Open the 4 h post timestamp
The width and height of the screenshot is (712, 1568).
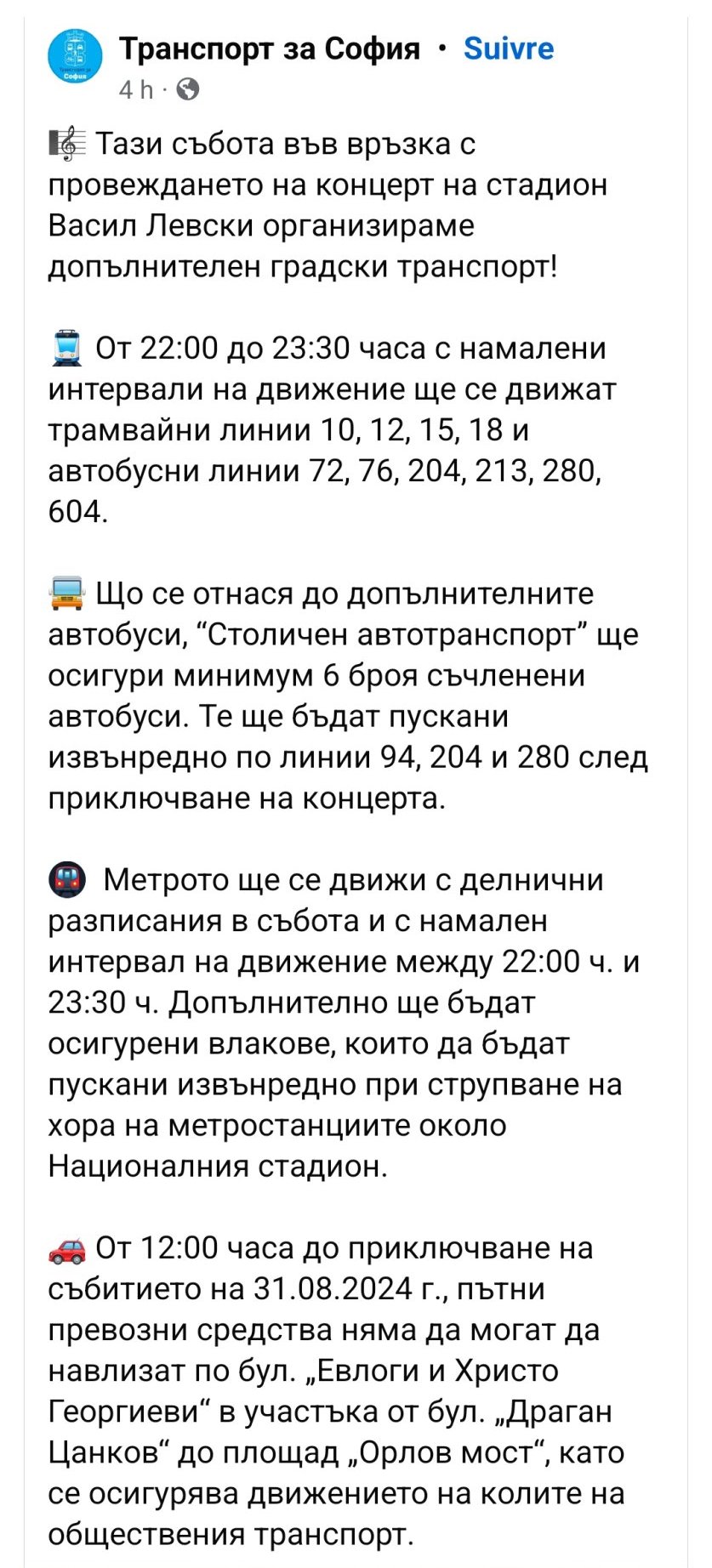tap(135, 89)
